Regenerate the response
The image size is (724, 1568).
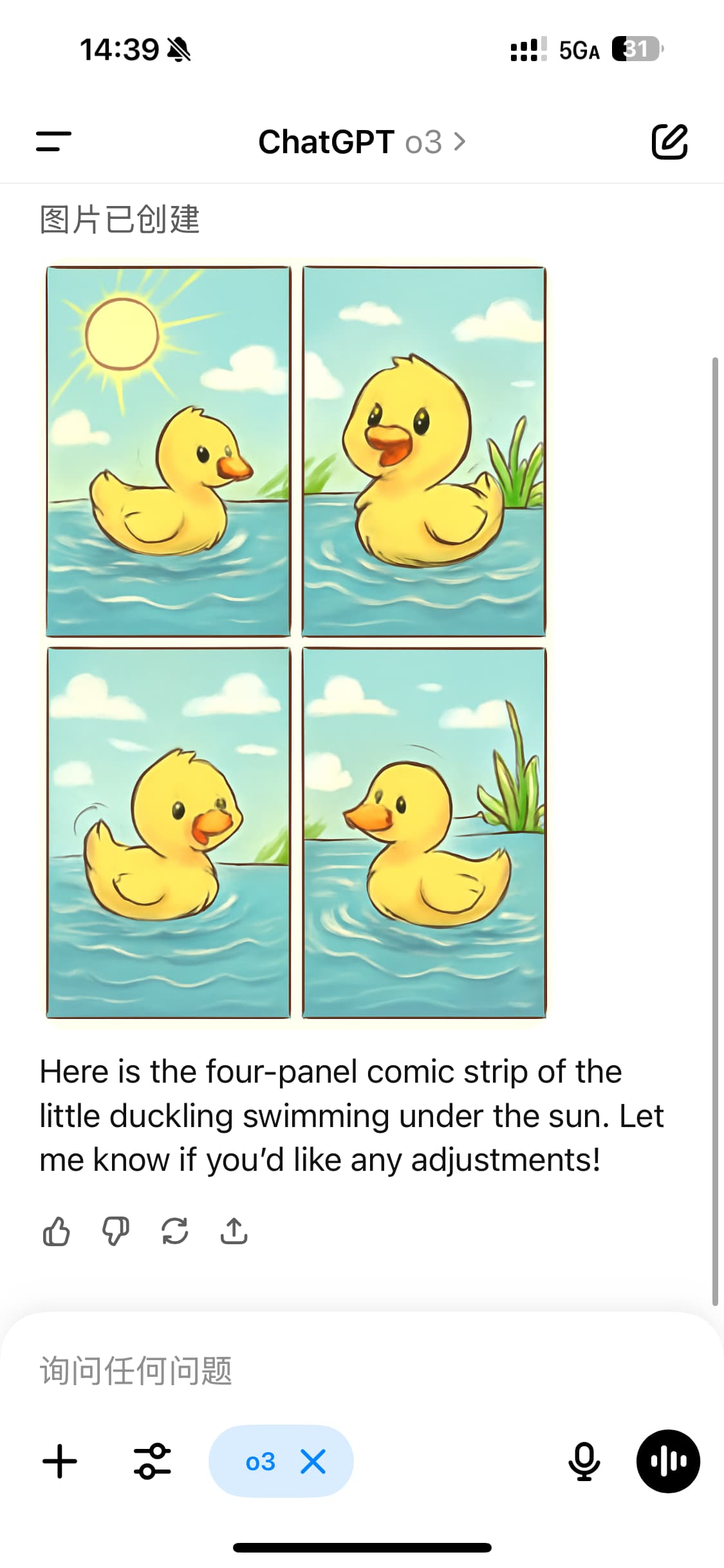pyautogui.click(x=175, y=1232)
